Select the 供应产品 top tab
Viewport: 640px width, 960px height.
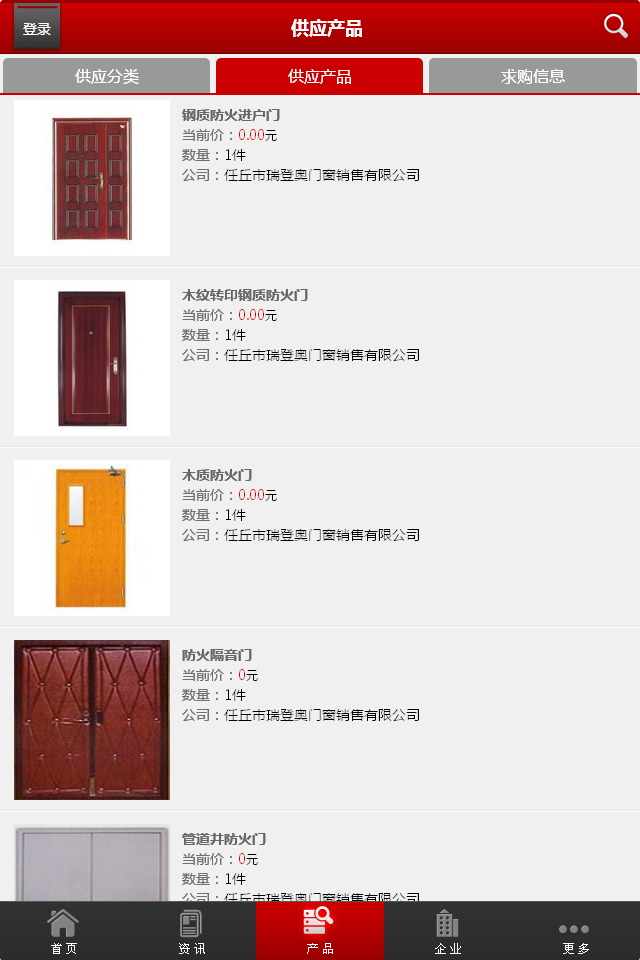320,76
